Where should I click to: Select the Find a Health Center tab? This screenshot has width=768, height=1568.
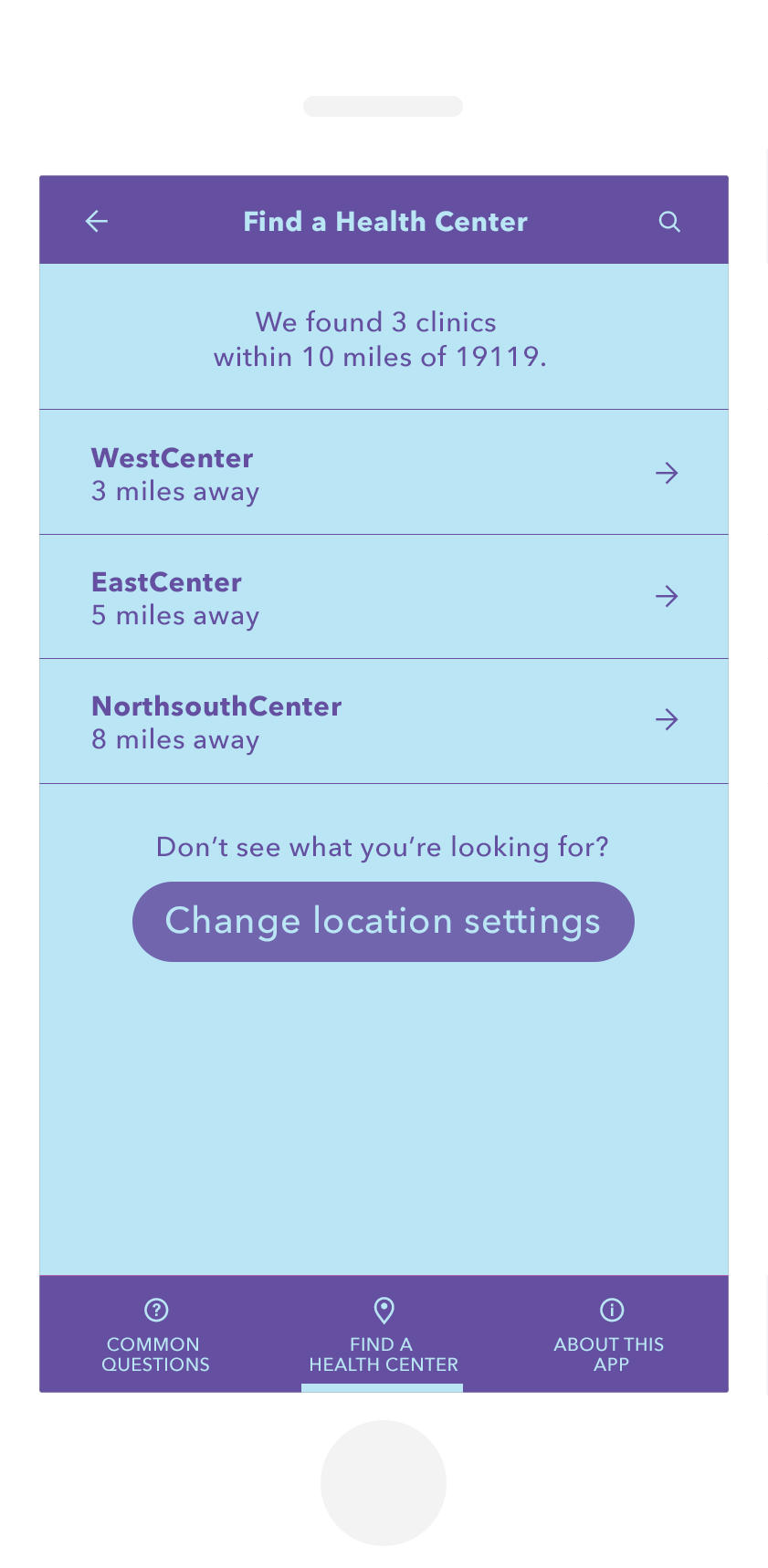tap(384, 1334)
